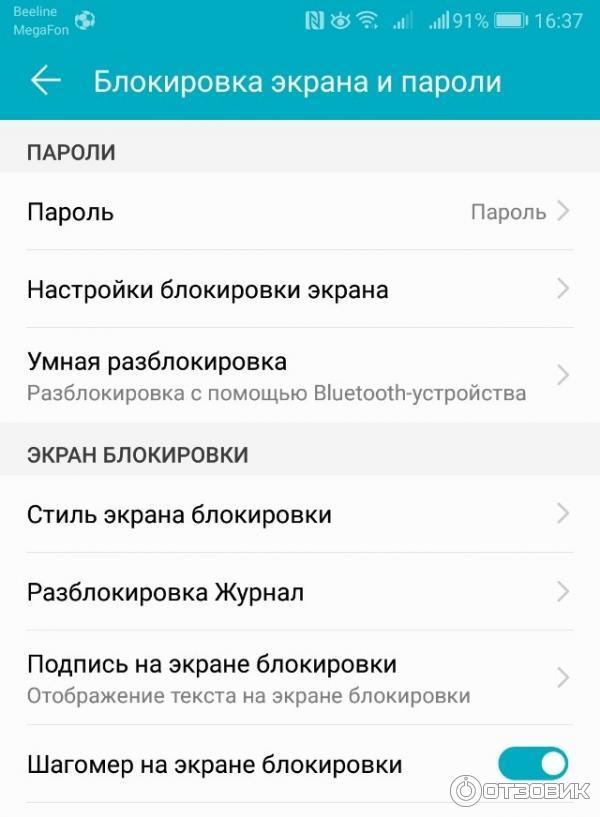Disable Шагомер на экране блокировки switch
Viewport: 600px width, 817px height.
pos(532,764)
